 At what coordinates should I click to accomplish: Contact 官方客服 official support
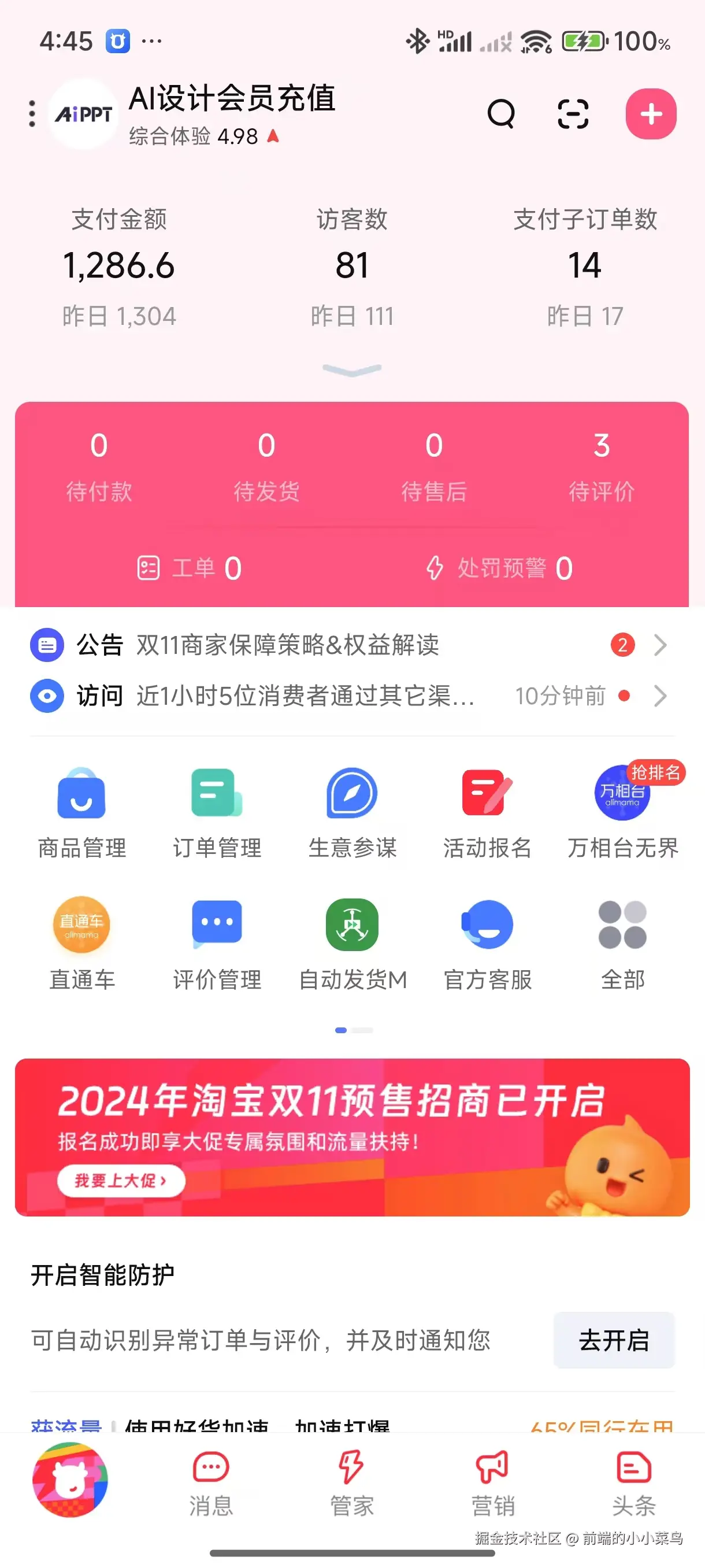pos(487,944)
